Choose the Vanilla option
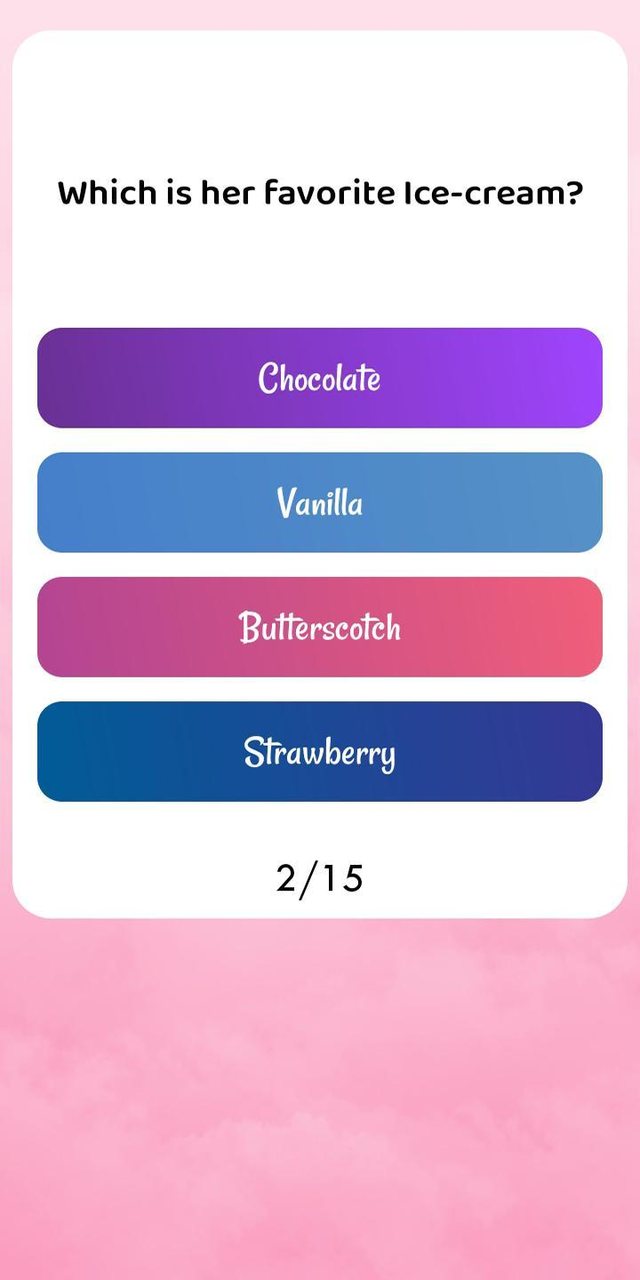 pyautogui.click(x=320, y=502)
